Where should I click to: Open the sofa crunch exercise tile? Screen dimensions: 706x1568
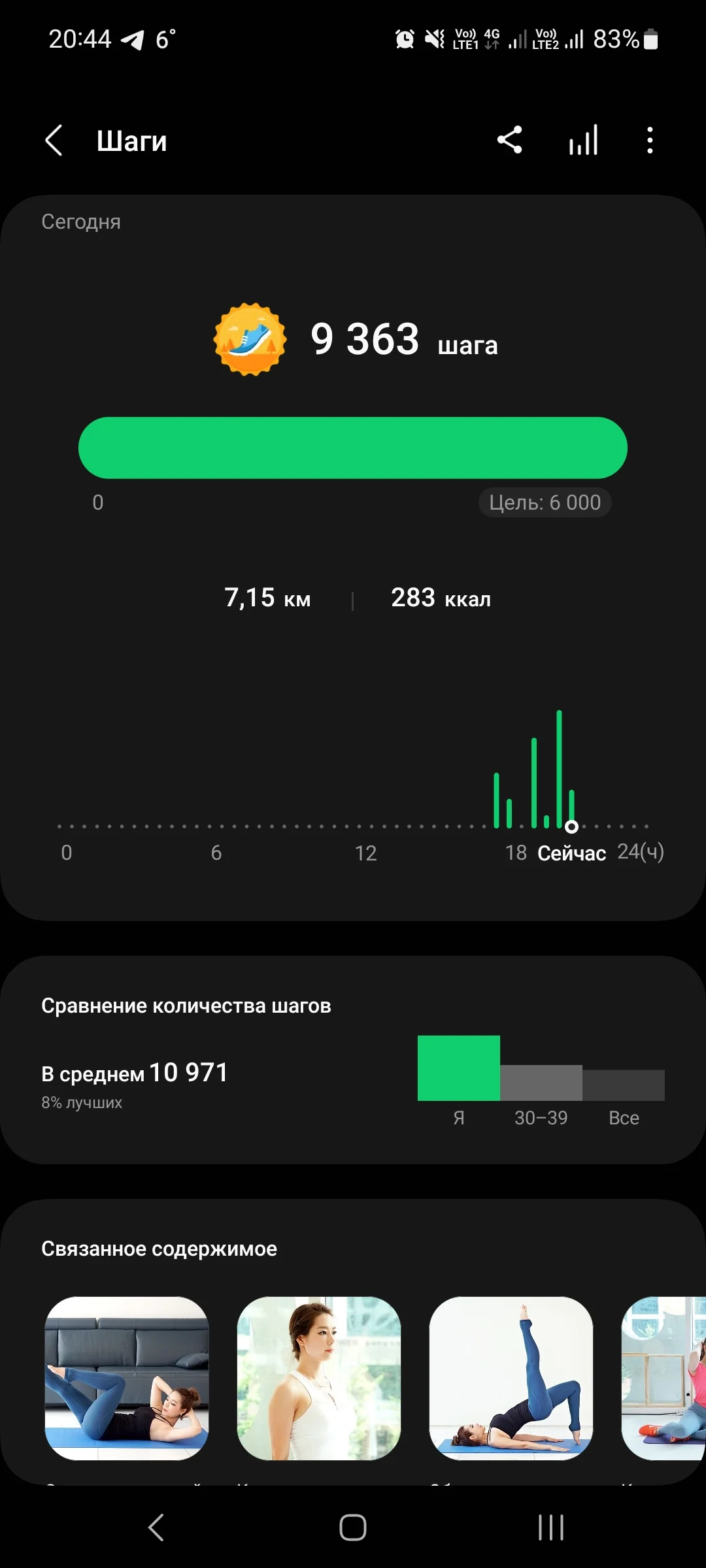click(127, 1378)
